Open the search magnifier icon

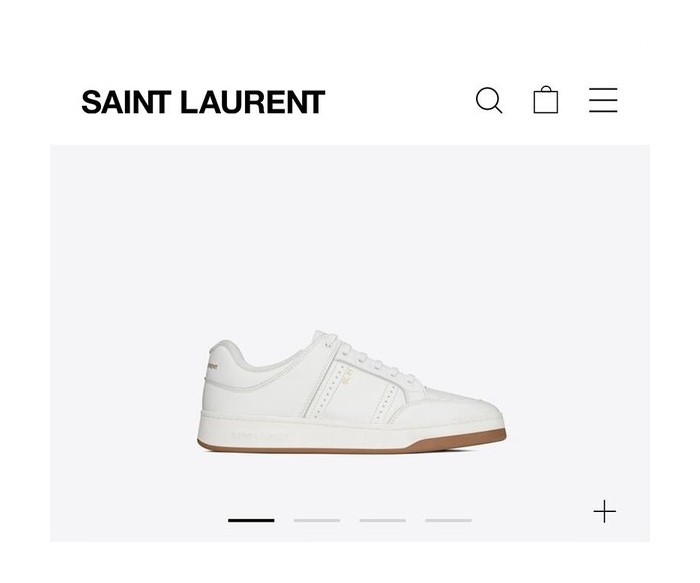(x=488, y=100)
